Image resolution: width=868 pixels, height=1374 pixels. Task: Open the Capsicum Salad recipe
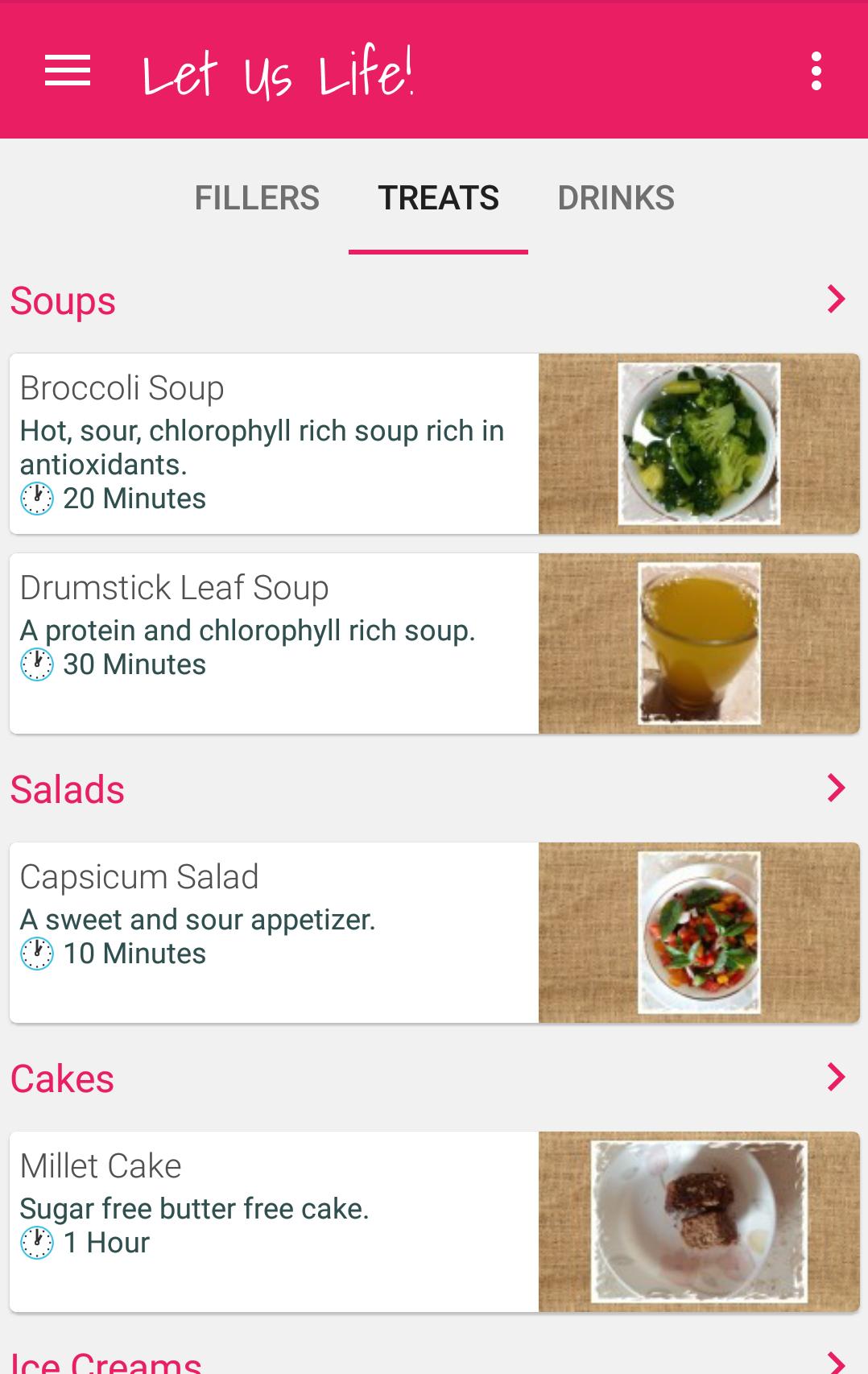click(x=274, y=932)
